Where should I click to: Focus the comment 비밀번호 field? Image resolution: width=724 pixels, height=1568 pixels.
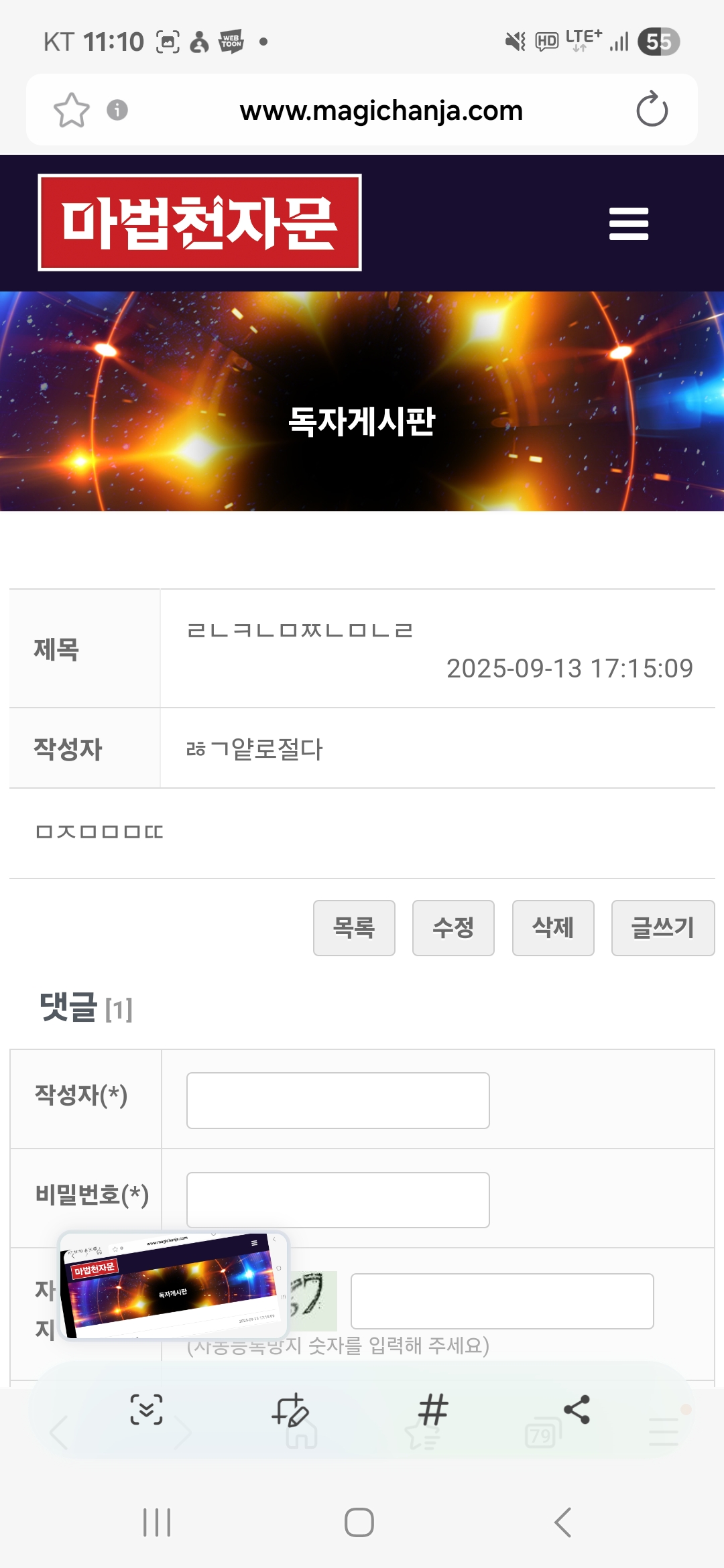click(338, 1199)
